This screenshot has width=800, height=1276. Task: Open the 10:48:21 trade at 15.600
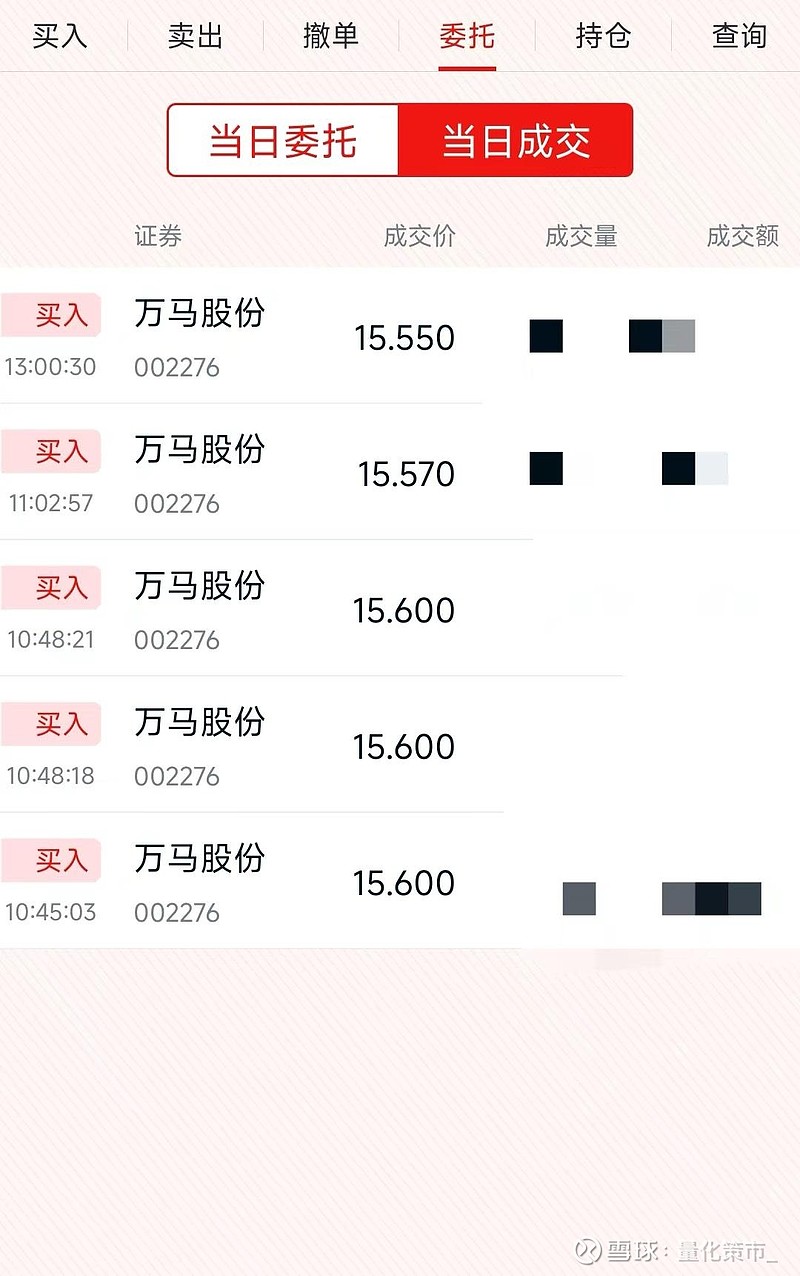point(400,610)
